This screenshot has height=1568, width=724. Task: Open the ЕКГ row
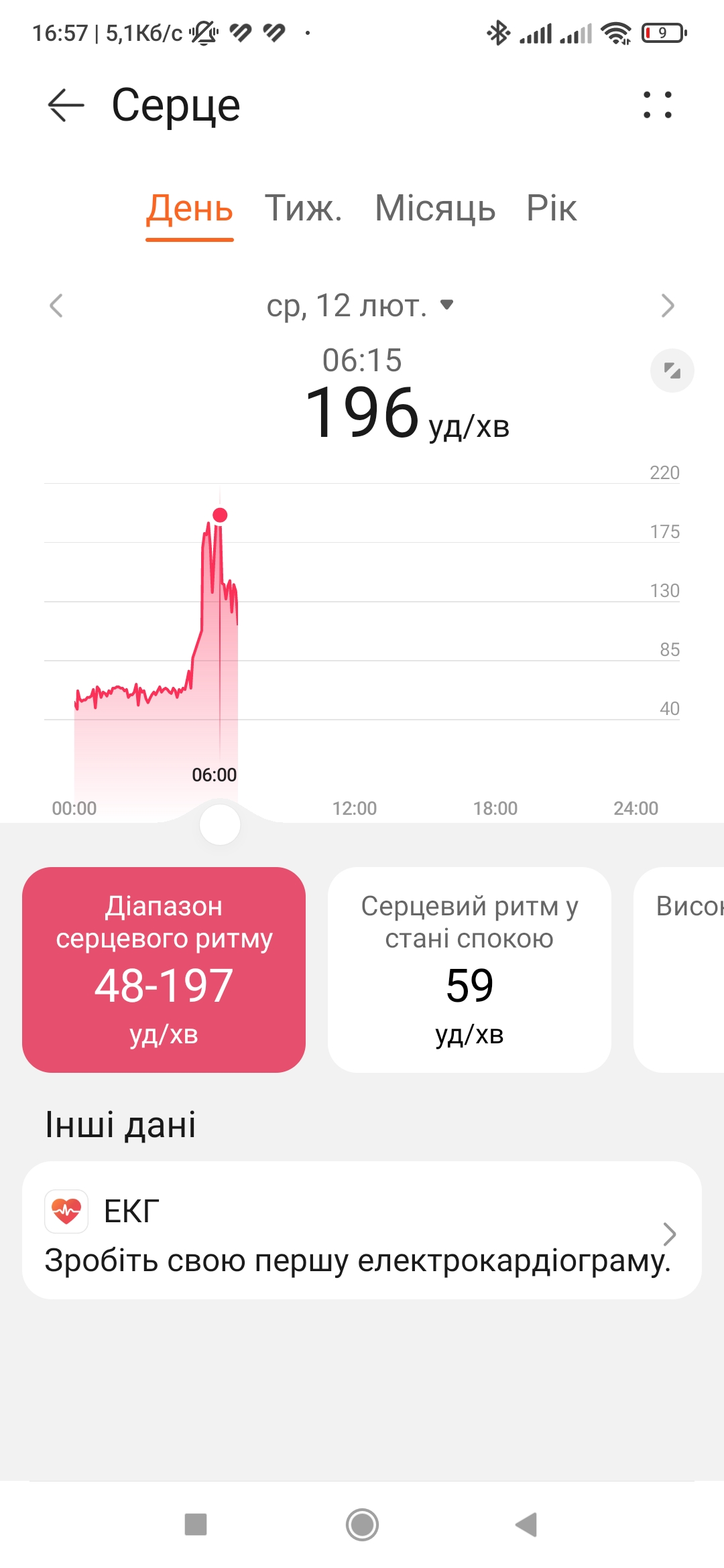pos(362,1230)
